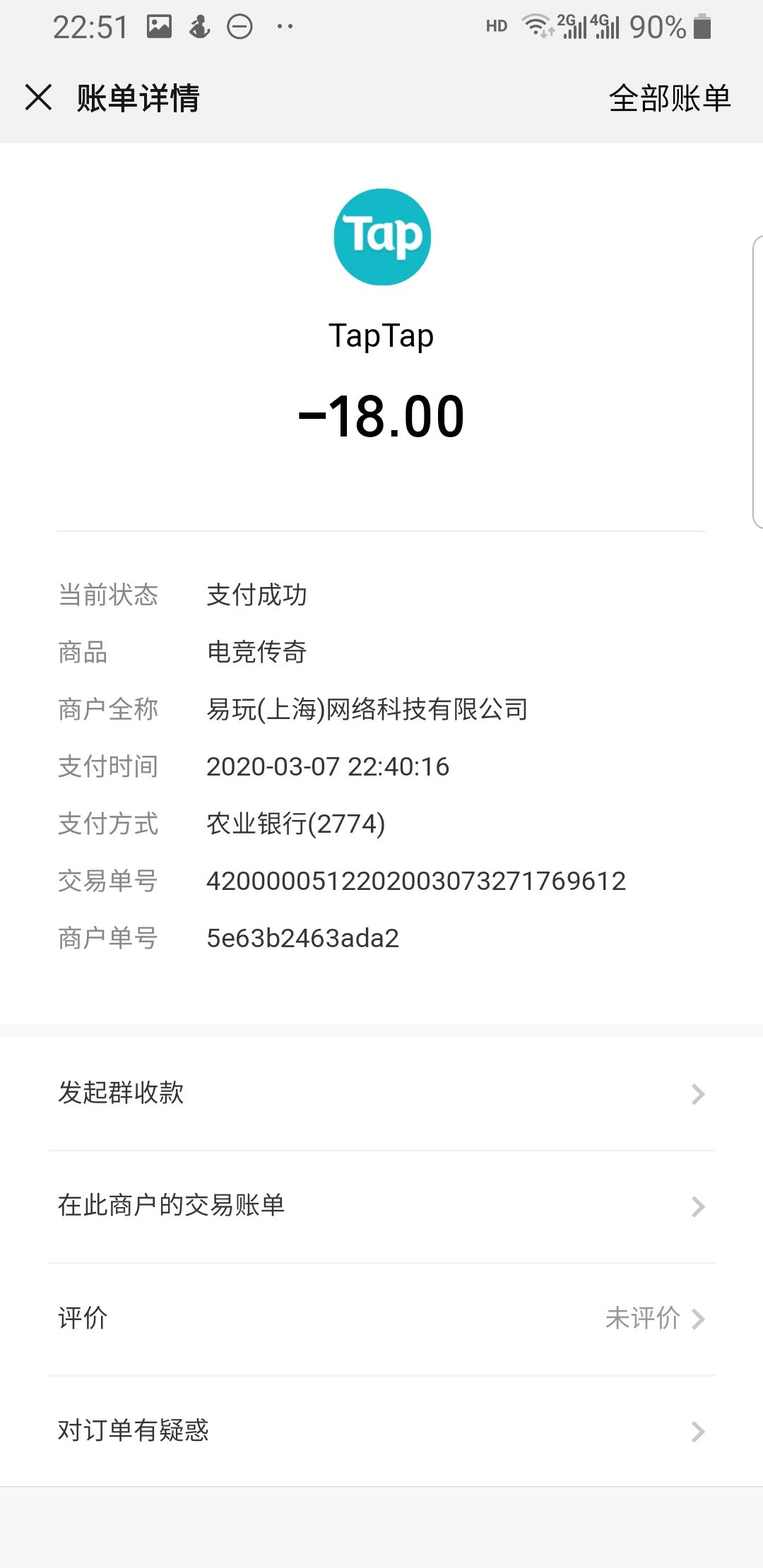Open the 发起群收款 row
The width and height of the screenshot is (763, 1568).
click(x=381, y=1093)
